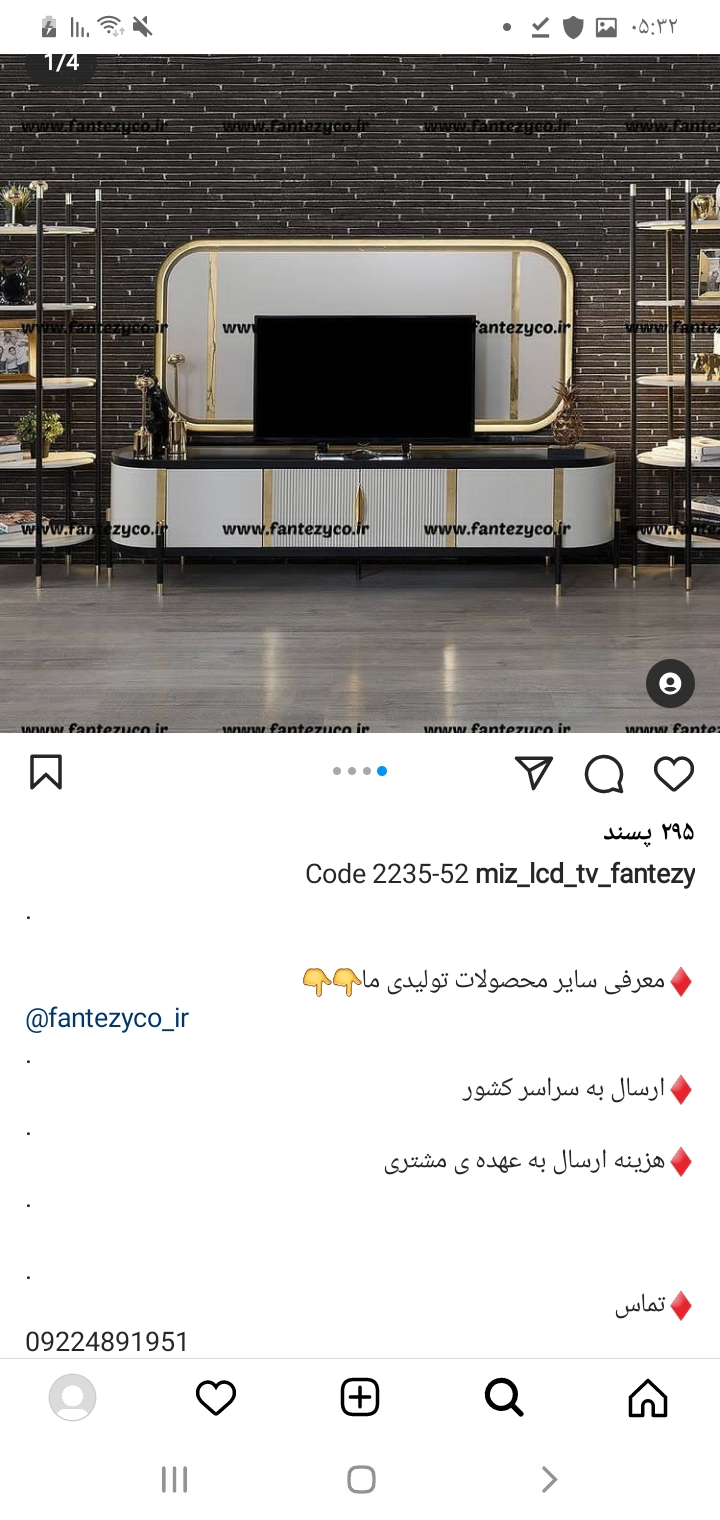Share this post via the paper plane
This screenshot has height=1520, width=720.
pyautogui.click(x=534, y=772)
